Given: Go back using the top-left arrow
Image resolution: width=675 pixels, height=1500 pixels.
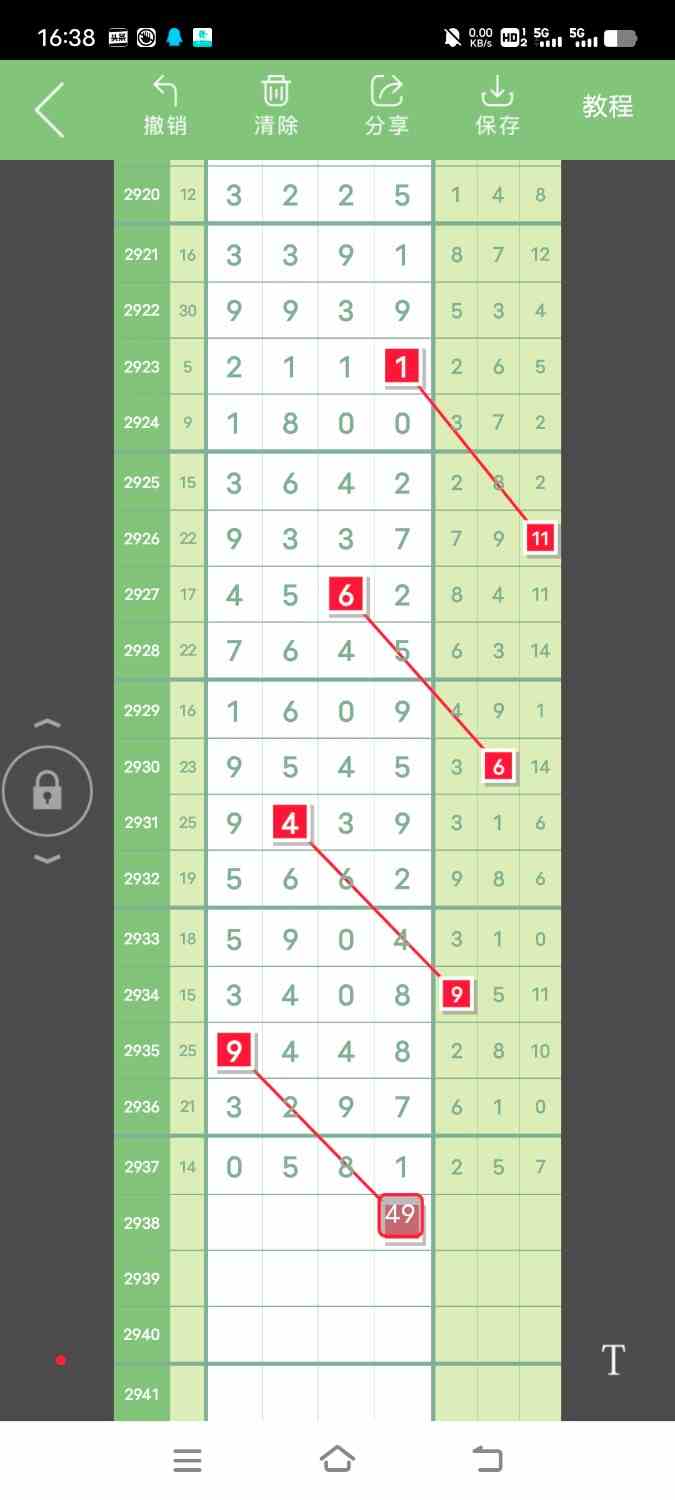Looking at the screenshot, I should [49, 109].
